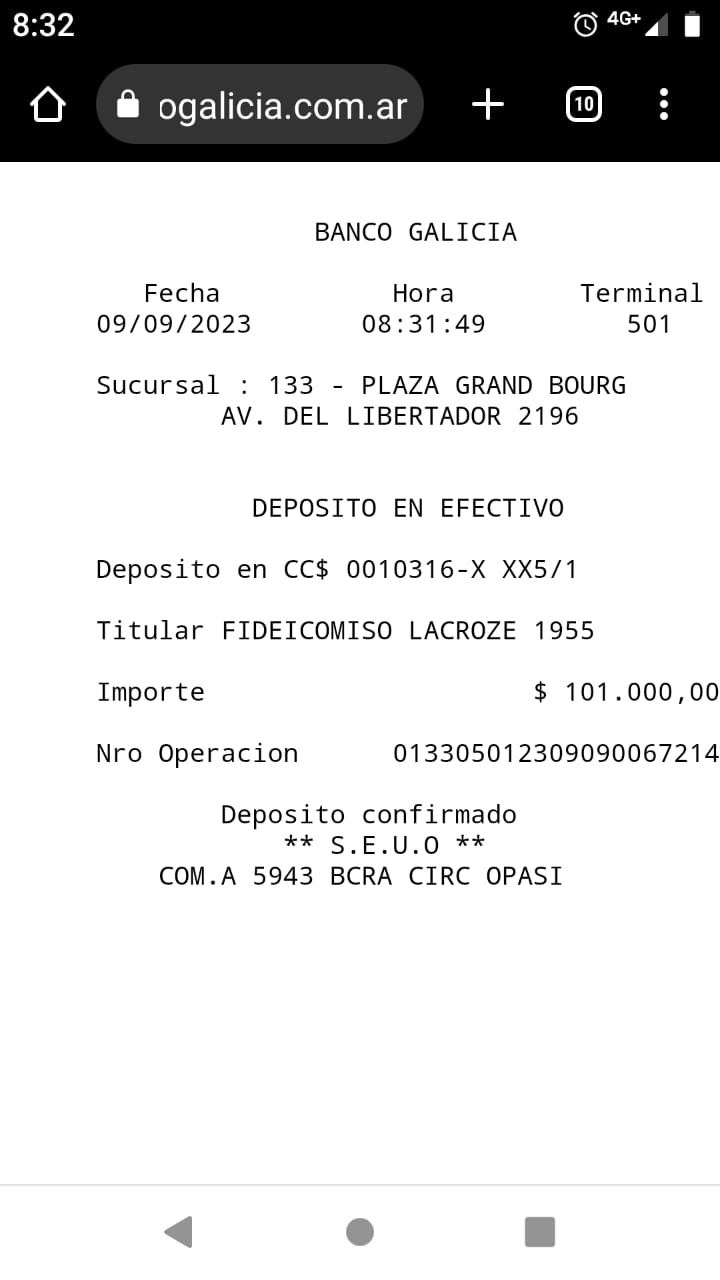Open a new browser tab

tap(488, 104)
